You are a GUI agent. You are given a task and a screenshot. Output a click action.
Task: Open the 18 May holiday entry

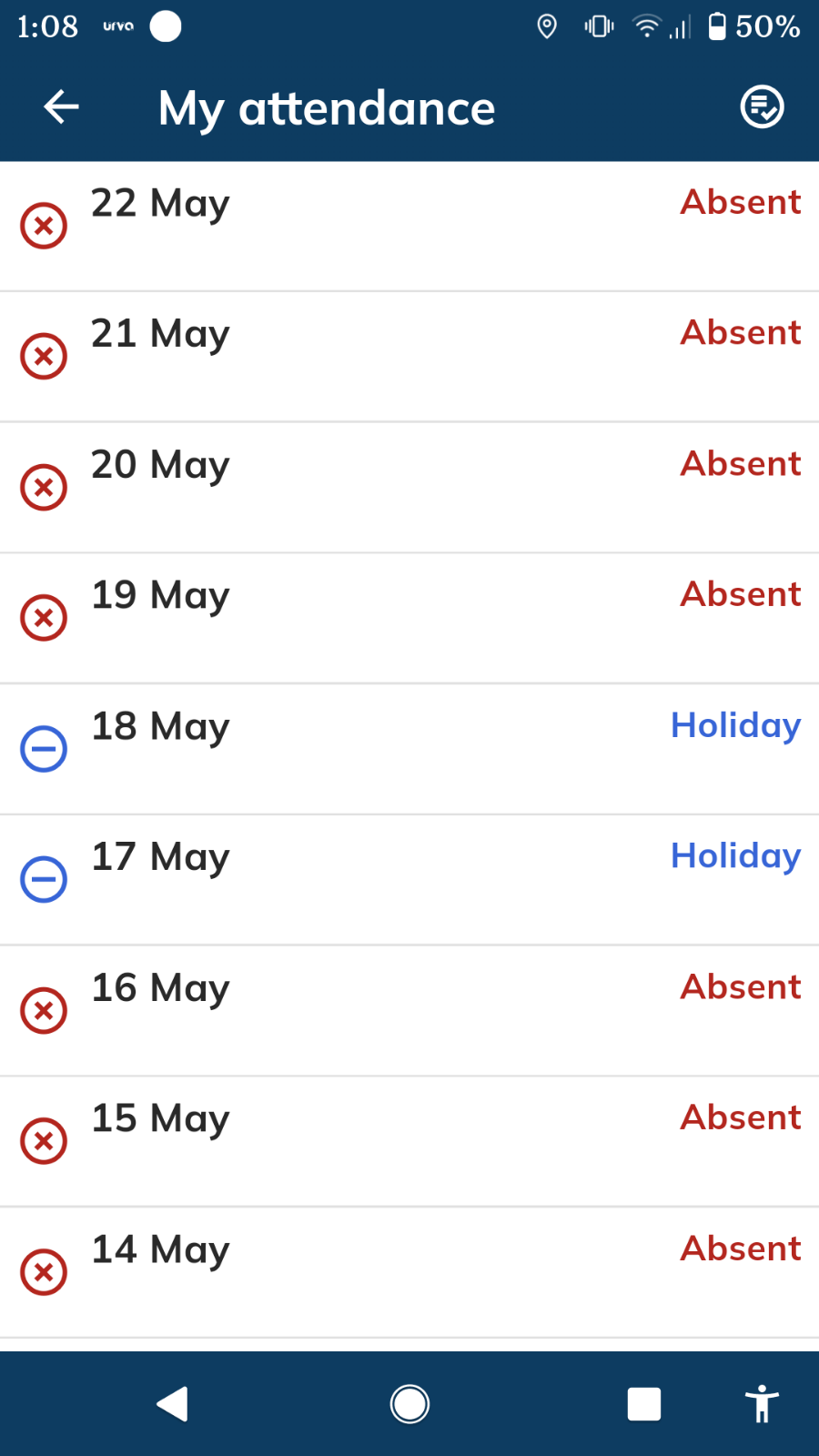[409, 749]
